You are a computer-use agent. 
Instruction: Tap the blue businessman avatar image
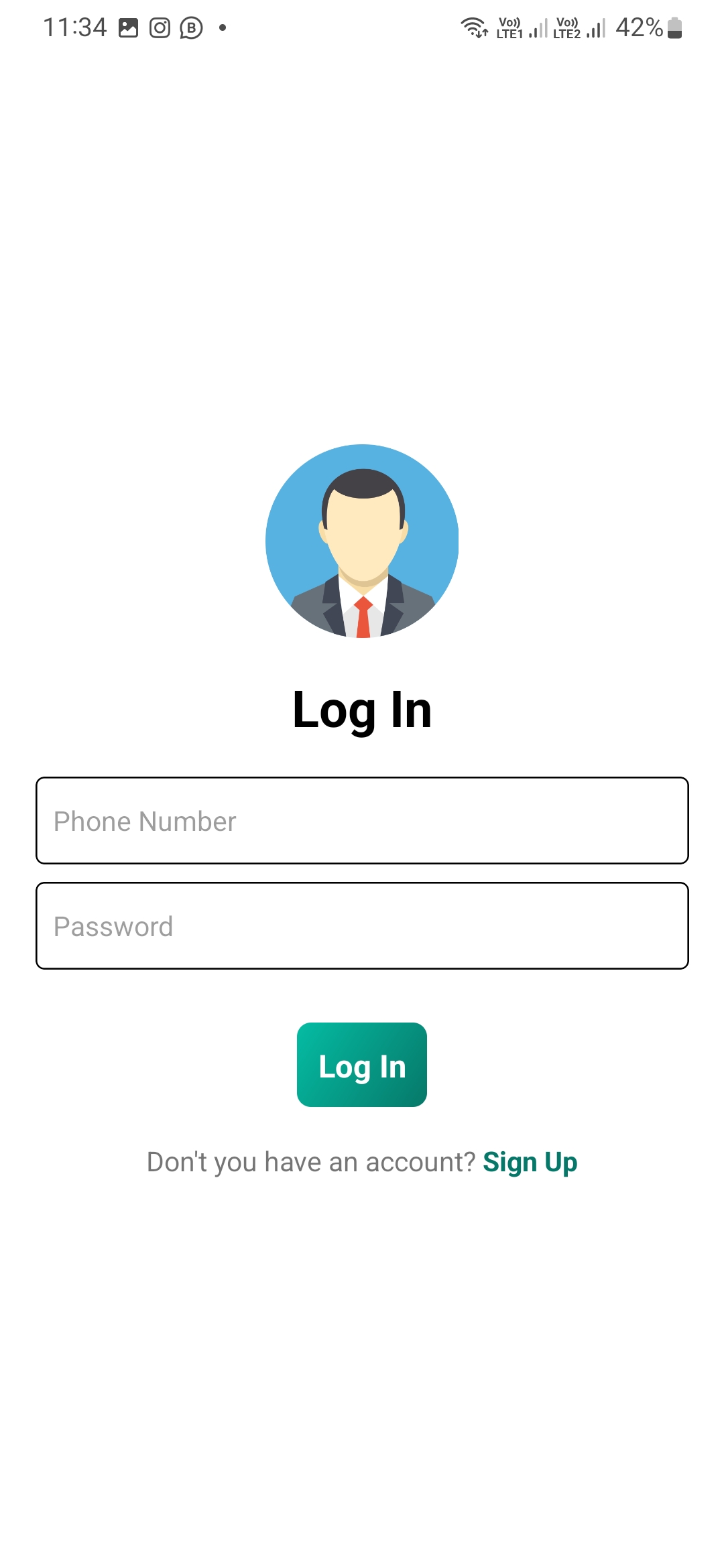[x=362, y=543]
